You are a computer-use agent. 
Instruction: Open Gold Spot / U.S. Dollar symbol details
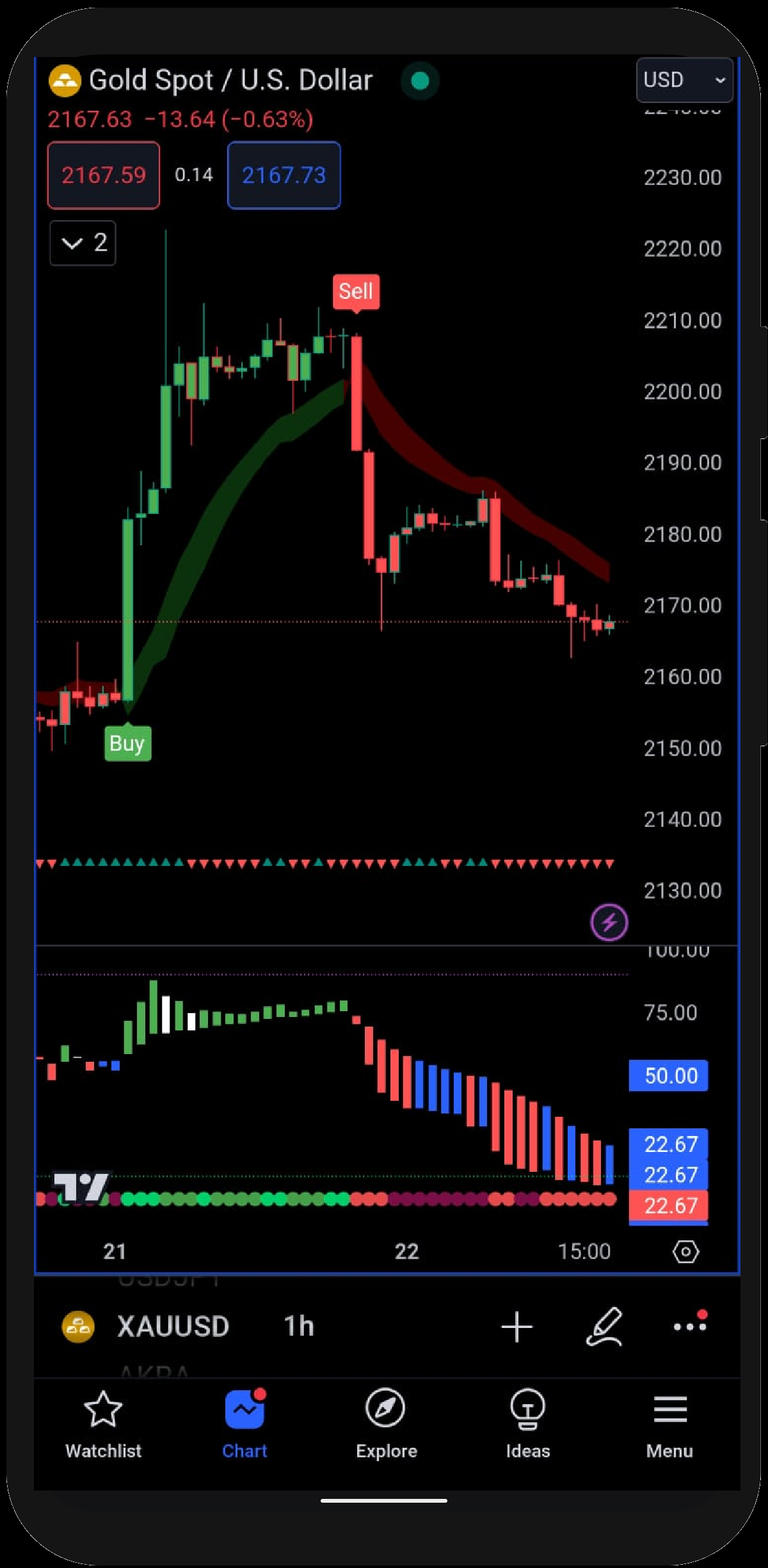[230, 81]
